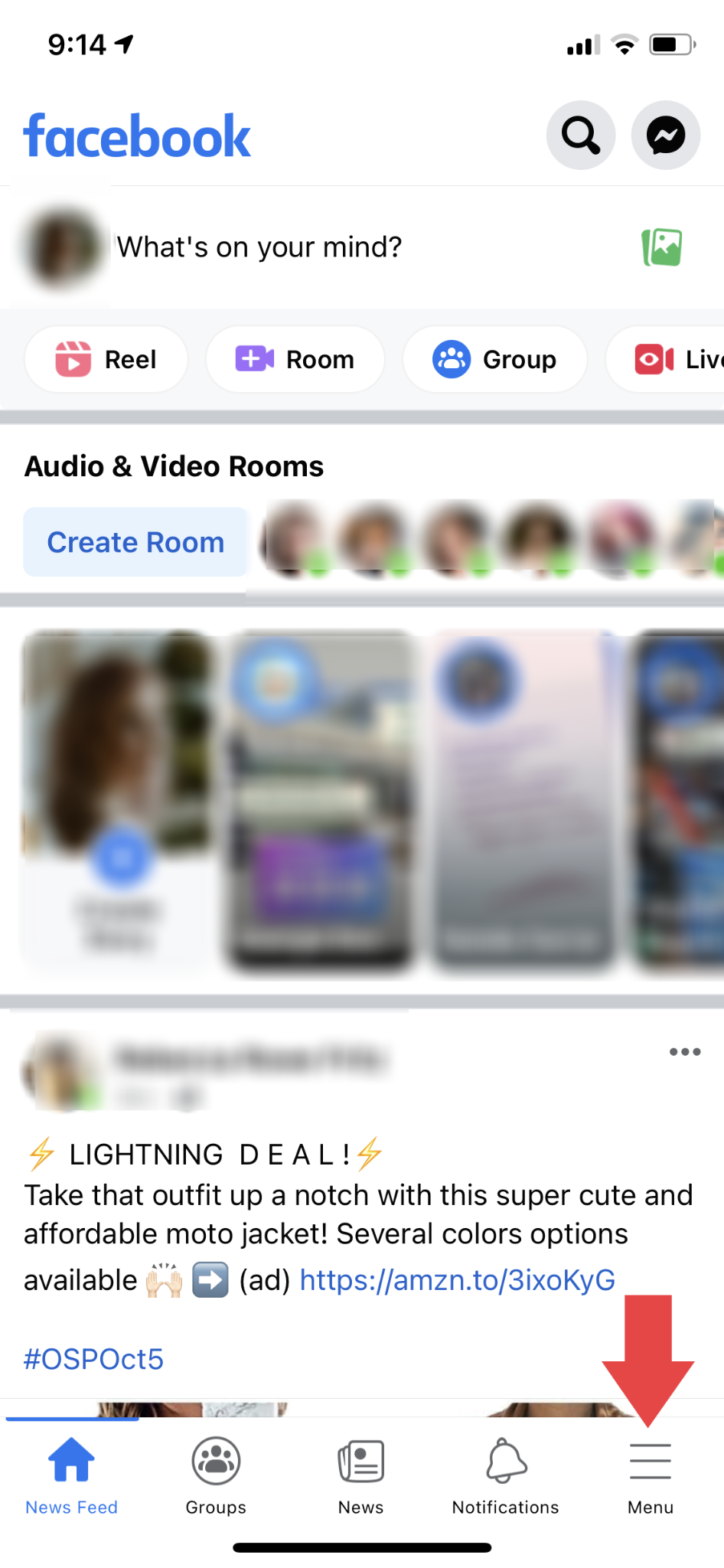The width and height of the screenshot is (724, 1568).
Task: Create a new Reel
Action: coord(106,359)
